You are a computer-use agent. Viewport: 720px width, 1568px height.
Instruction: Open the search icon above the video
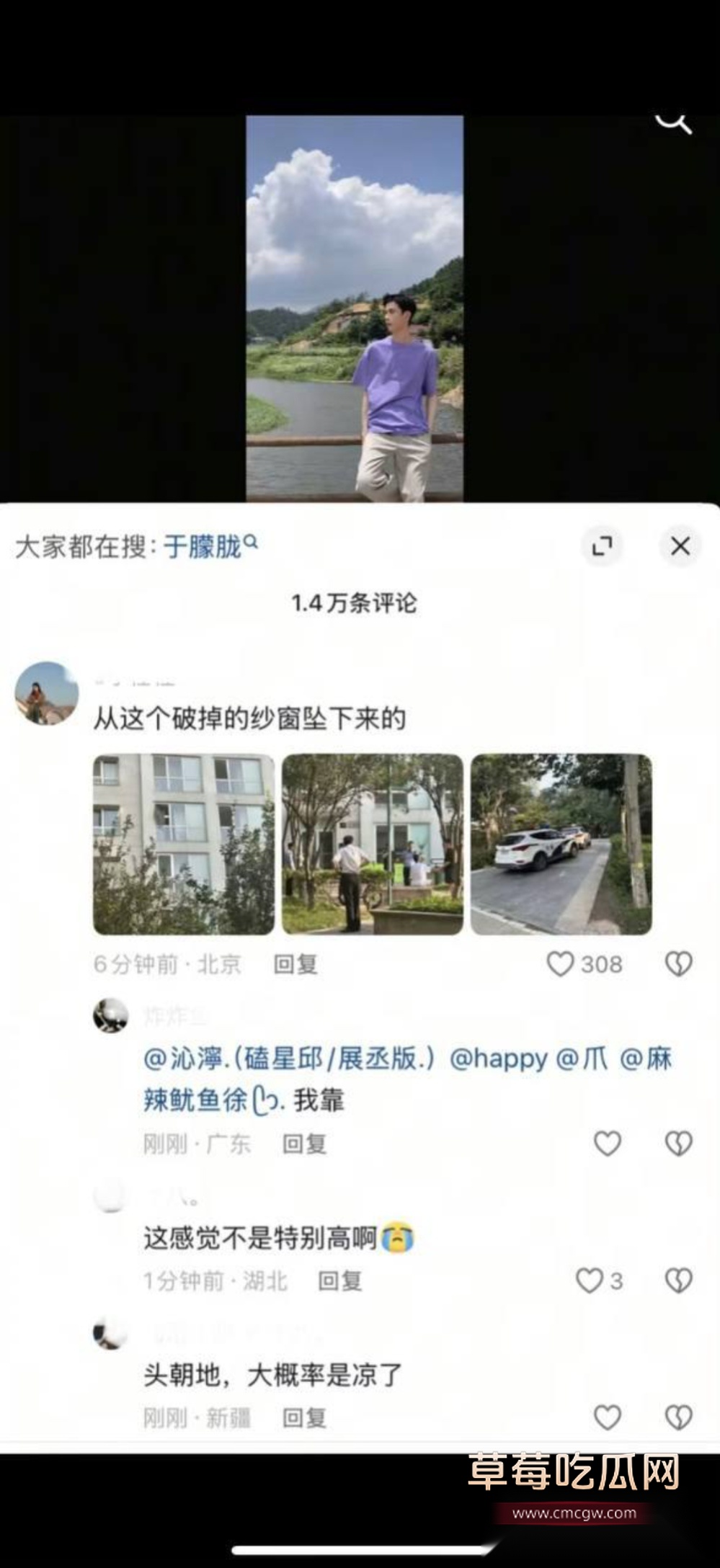click(673, 124)
